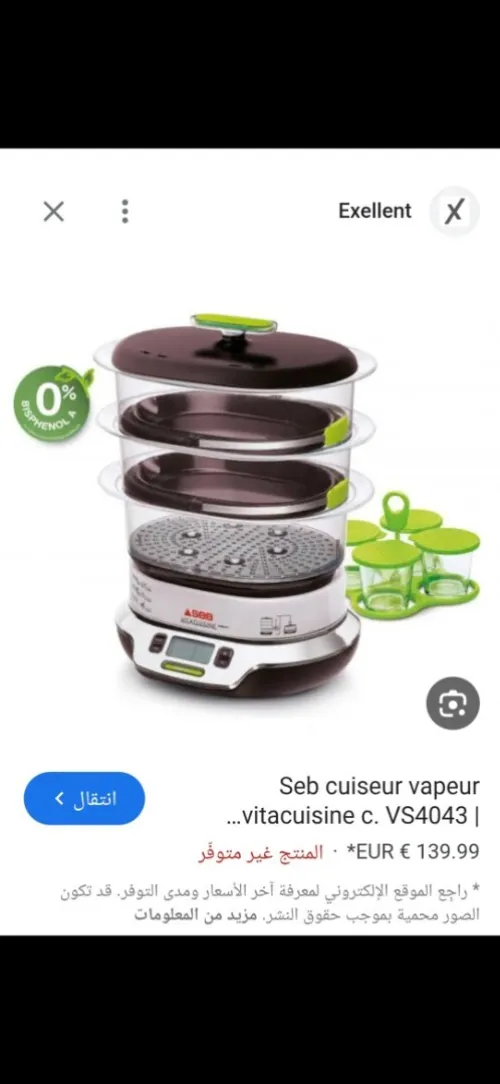Open the Exellent site source
This screenshot has width=500, height=1084.
408,211
